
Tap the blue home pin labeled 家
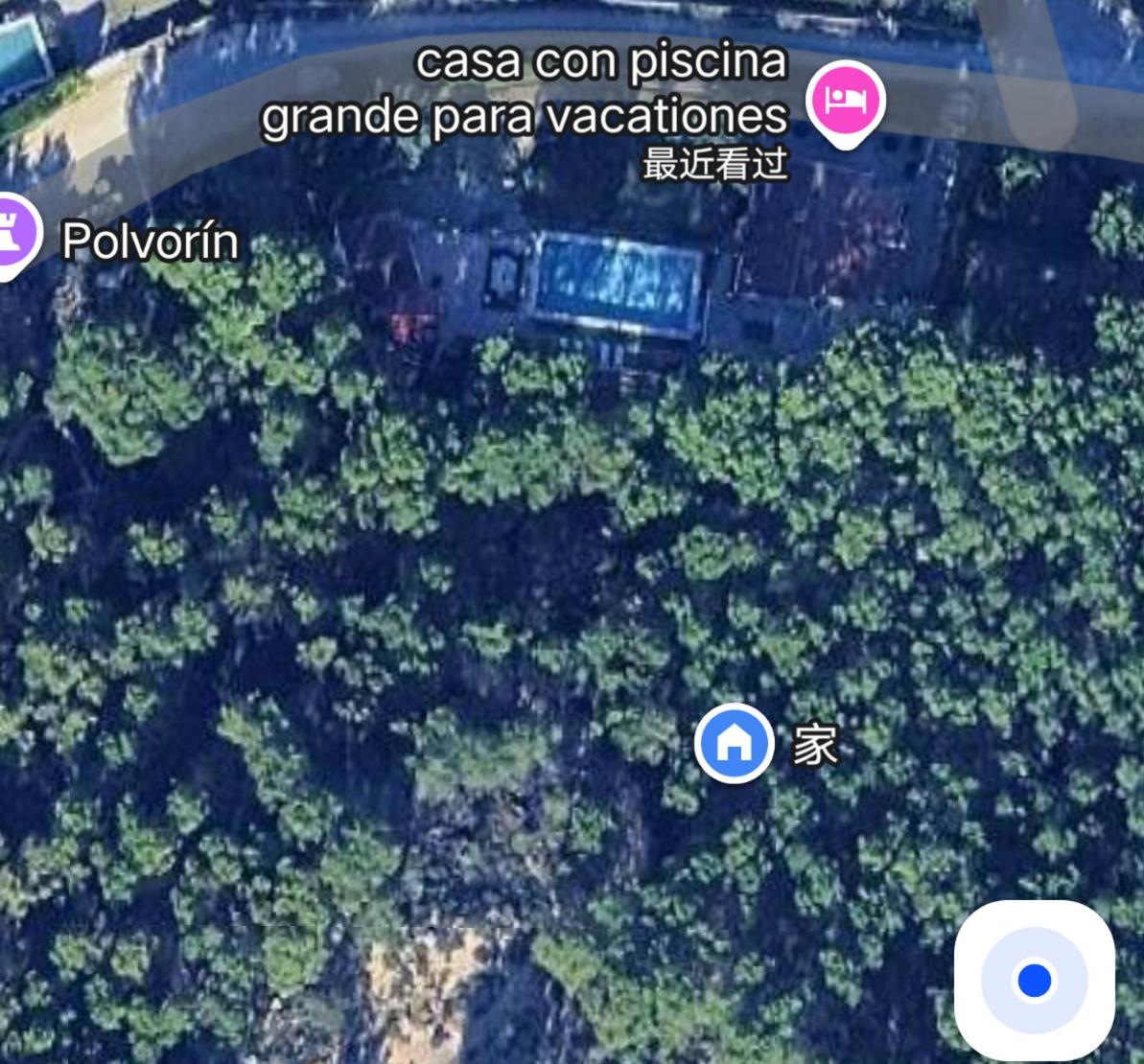point(735,743)
